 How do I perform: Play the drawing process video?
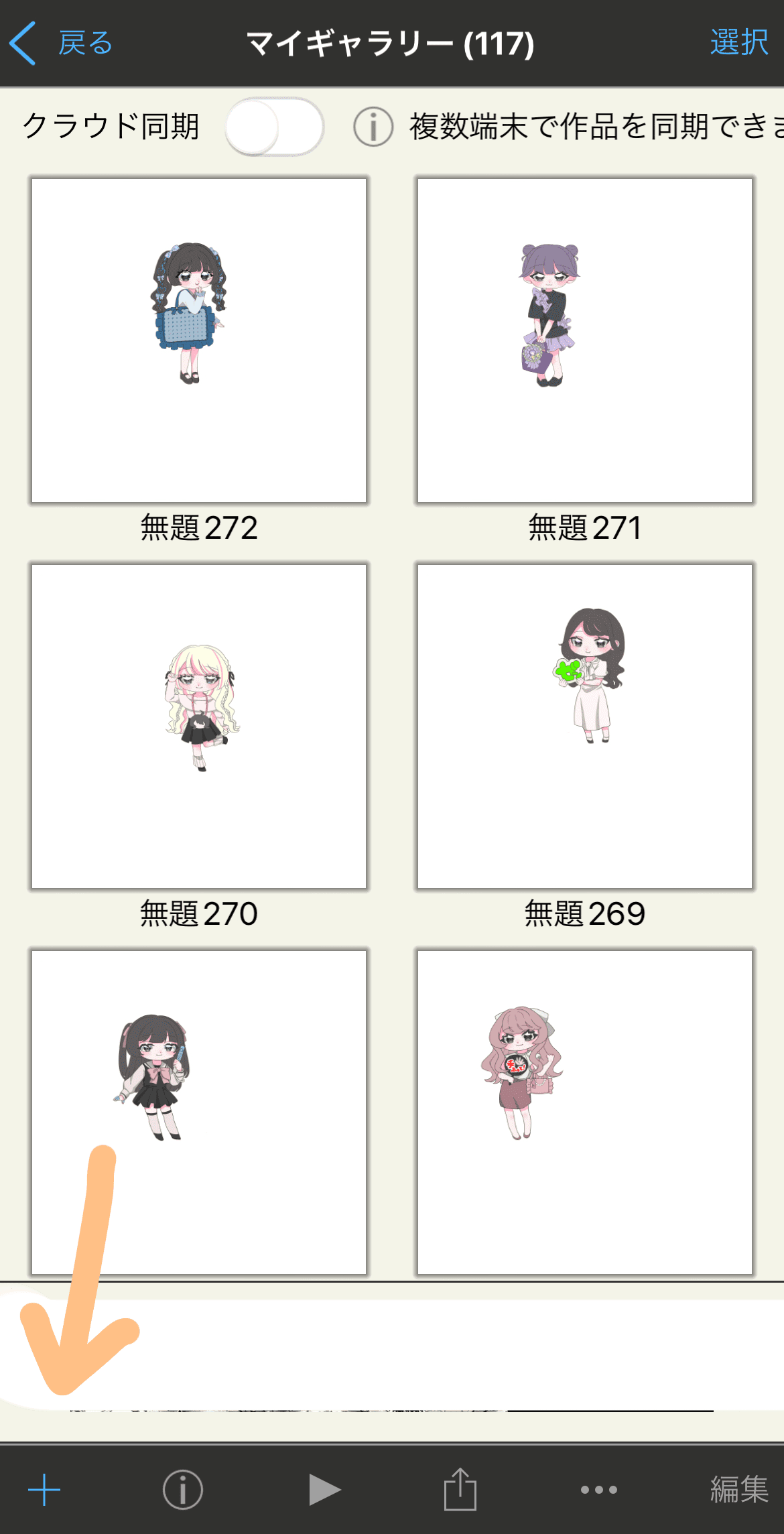coord(324,1490)
